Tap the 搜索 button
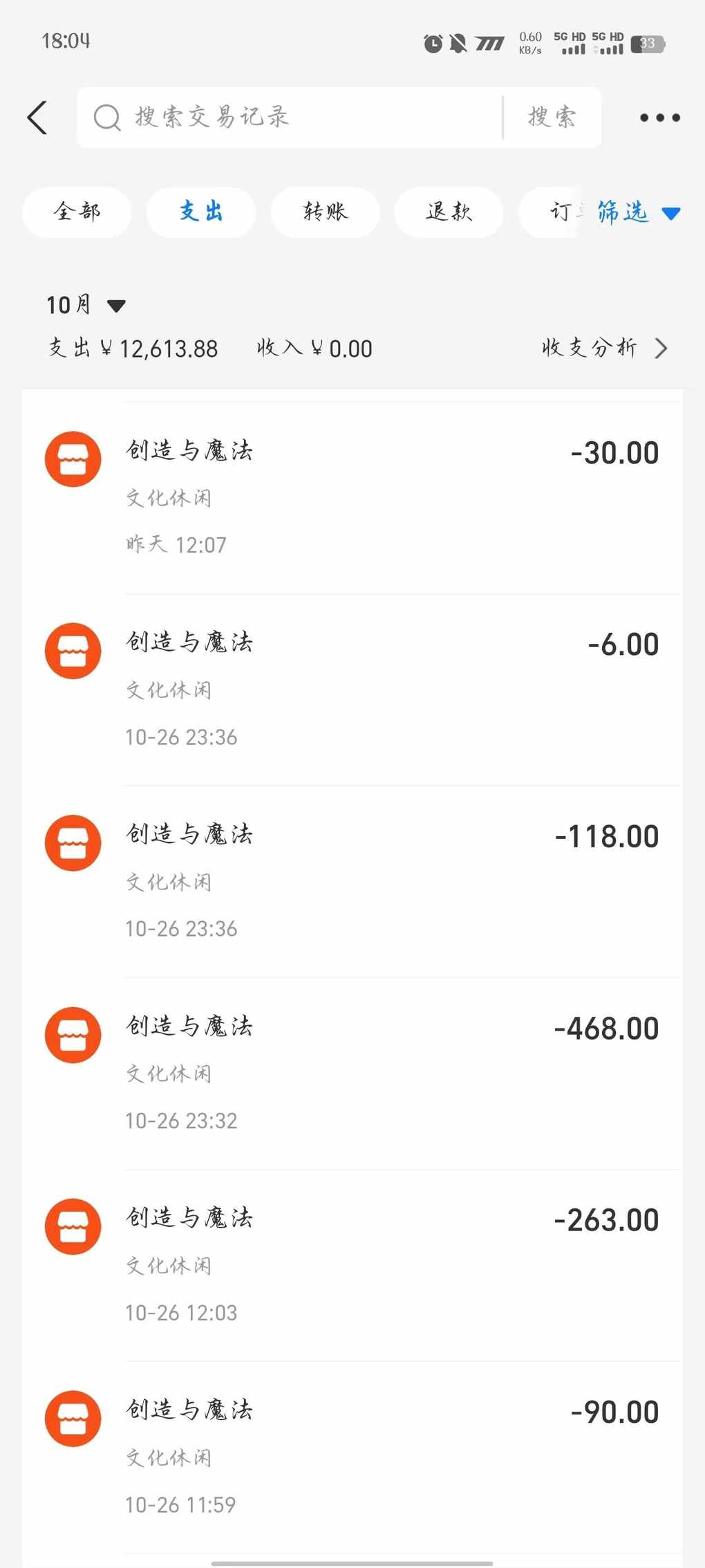 click(x=552, y=118)
